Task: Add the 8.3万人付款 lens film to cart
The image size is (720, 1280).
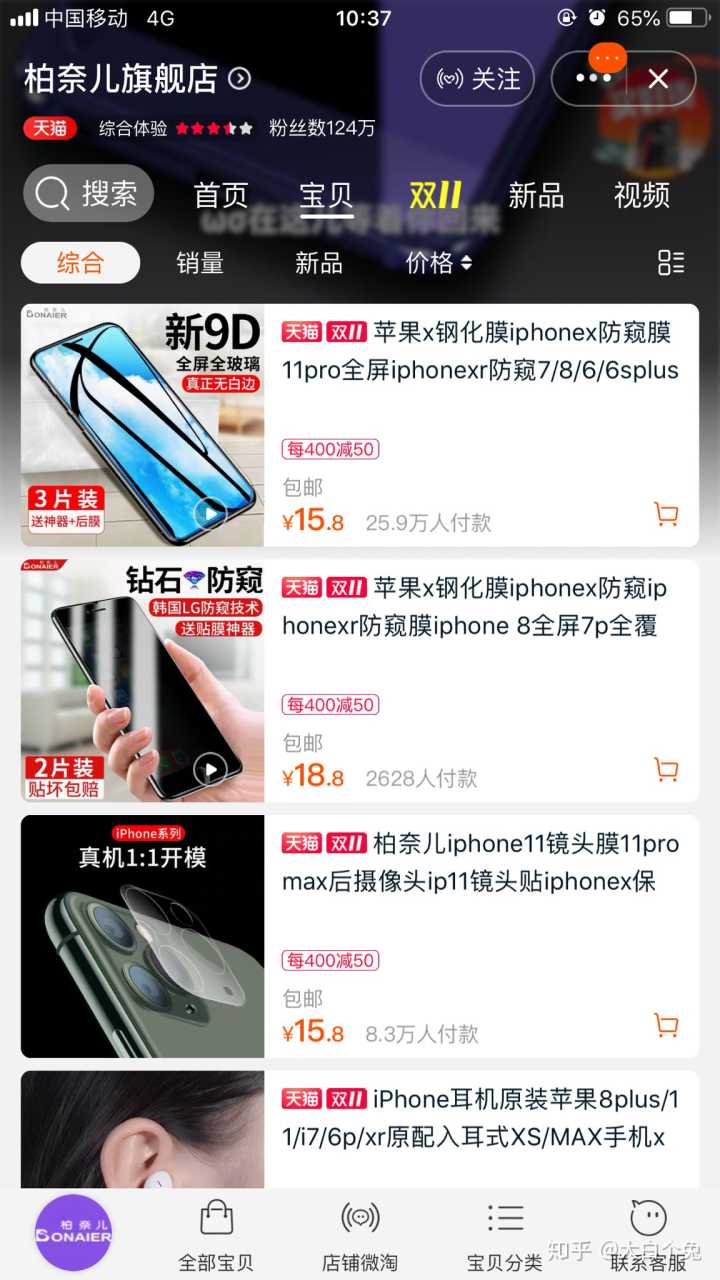Action: [666, 1026]
